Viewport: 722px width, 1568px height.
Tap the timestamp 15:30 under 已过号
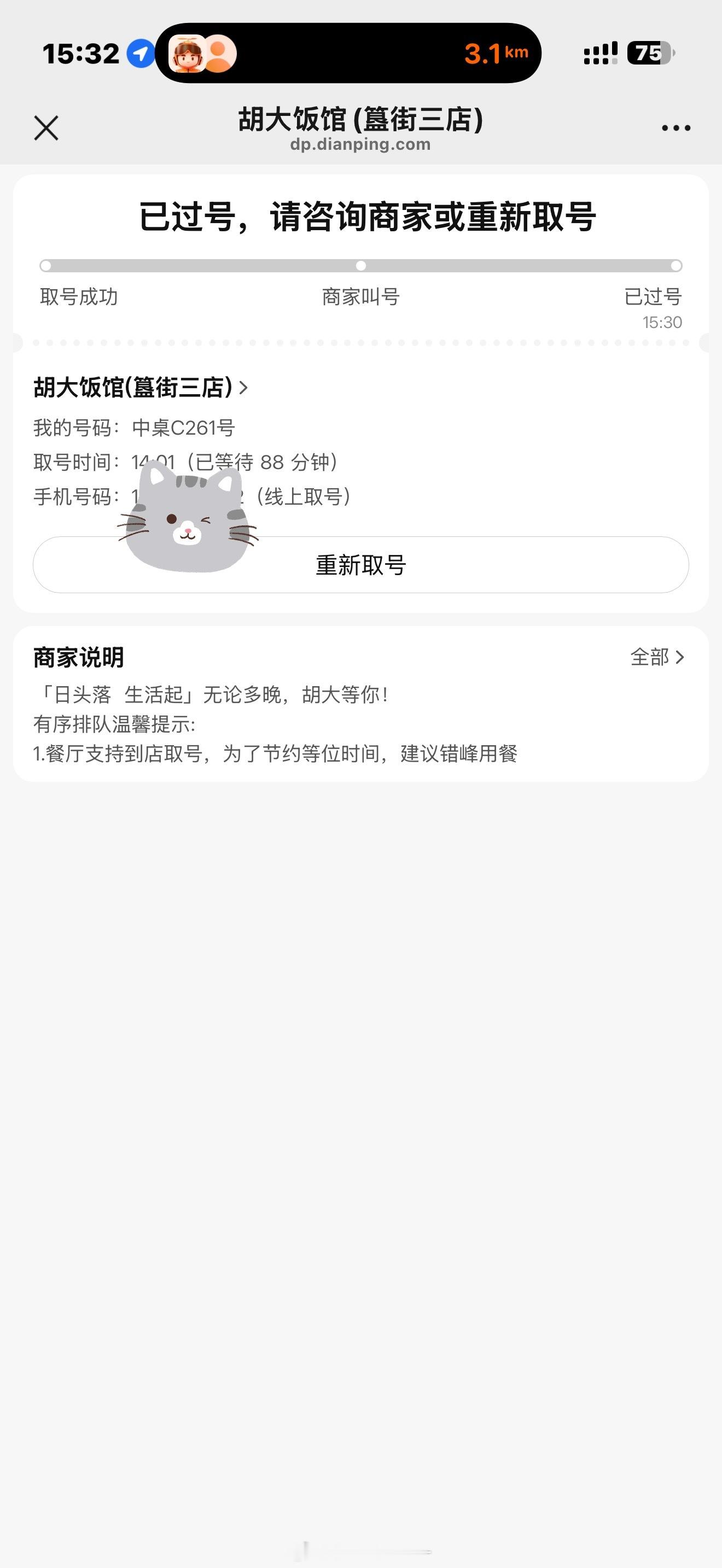[x=662, y=323]
